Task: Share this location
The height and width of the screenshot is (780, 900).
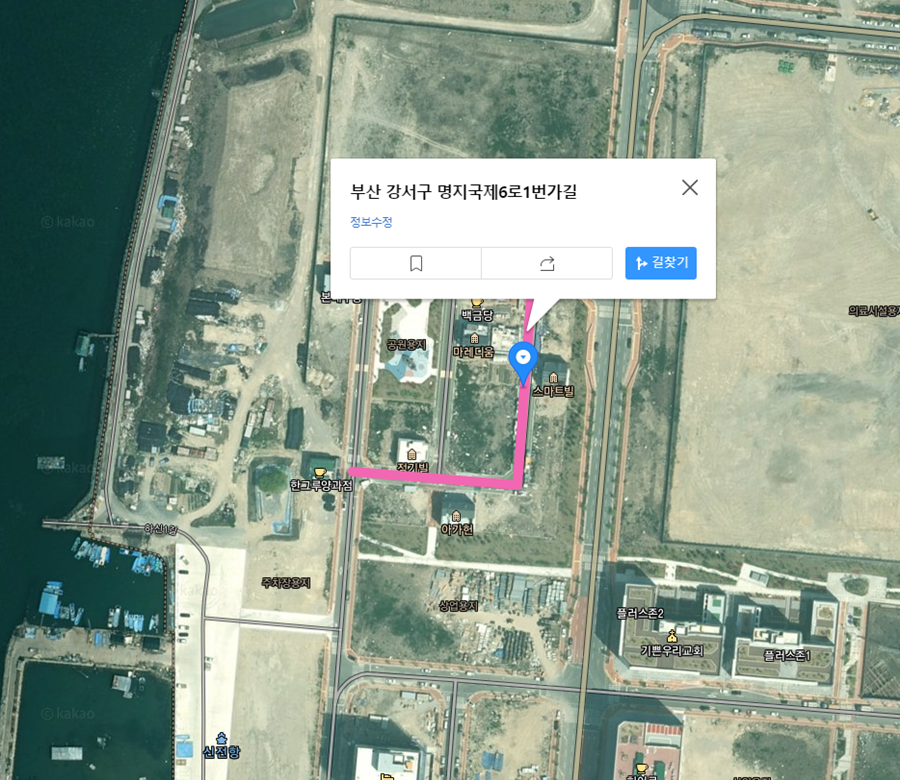Action: [x=547, y=263]
